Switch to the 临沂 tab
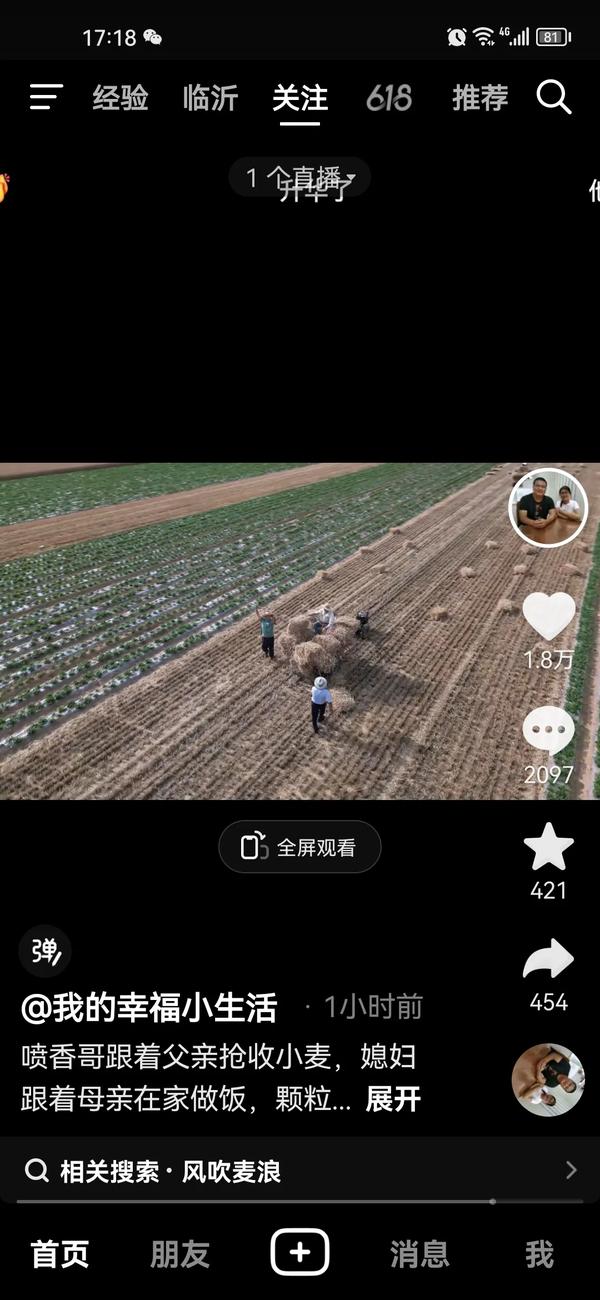The image size is (600, 1300). [211, 98]
